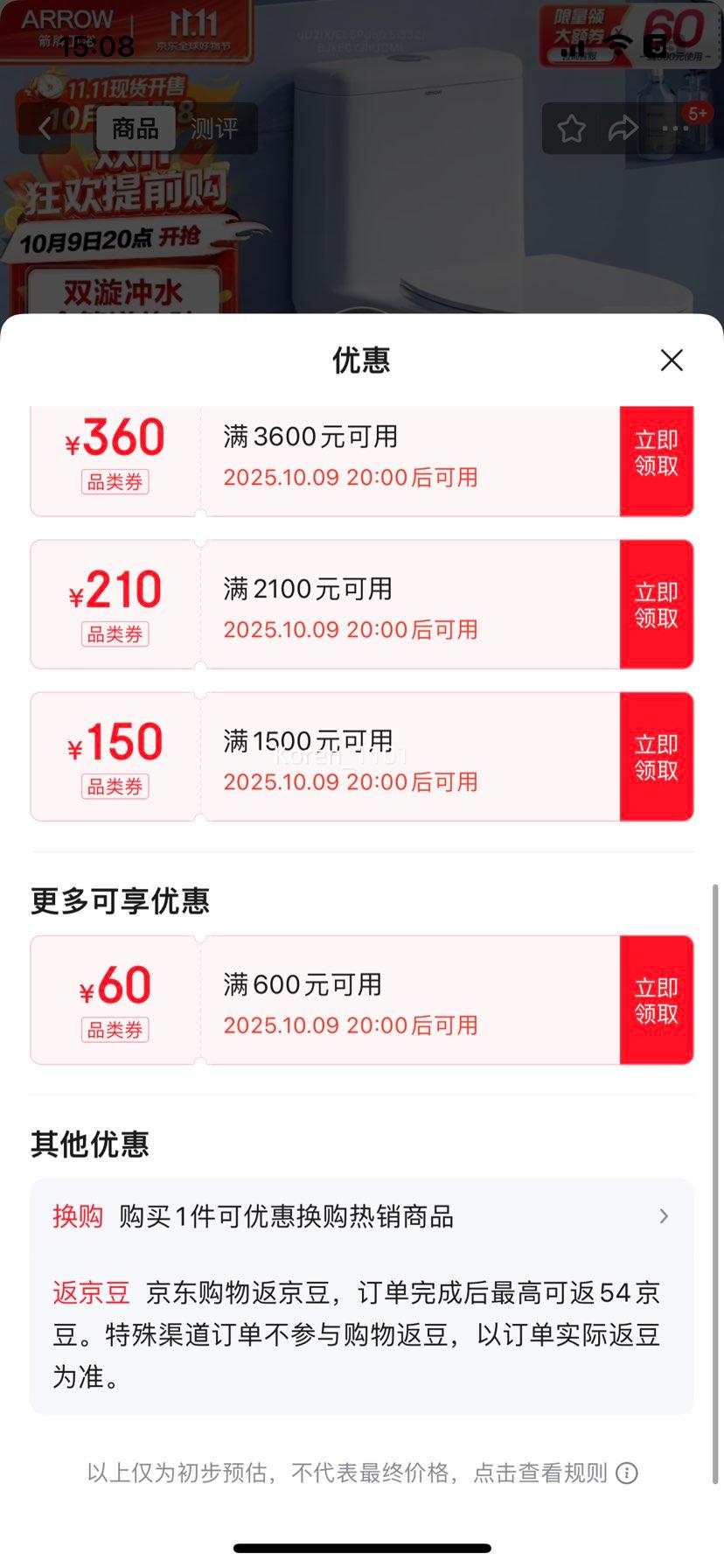Claim the ¥150 coupon for orders over 1500
This screenshot has width=724, height=1568.
pos(656,757)
